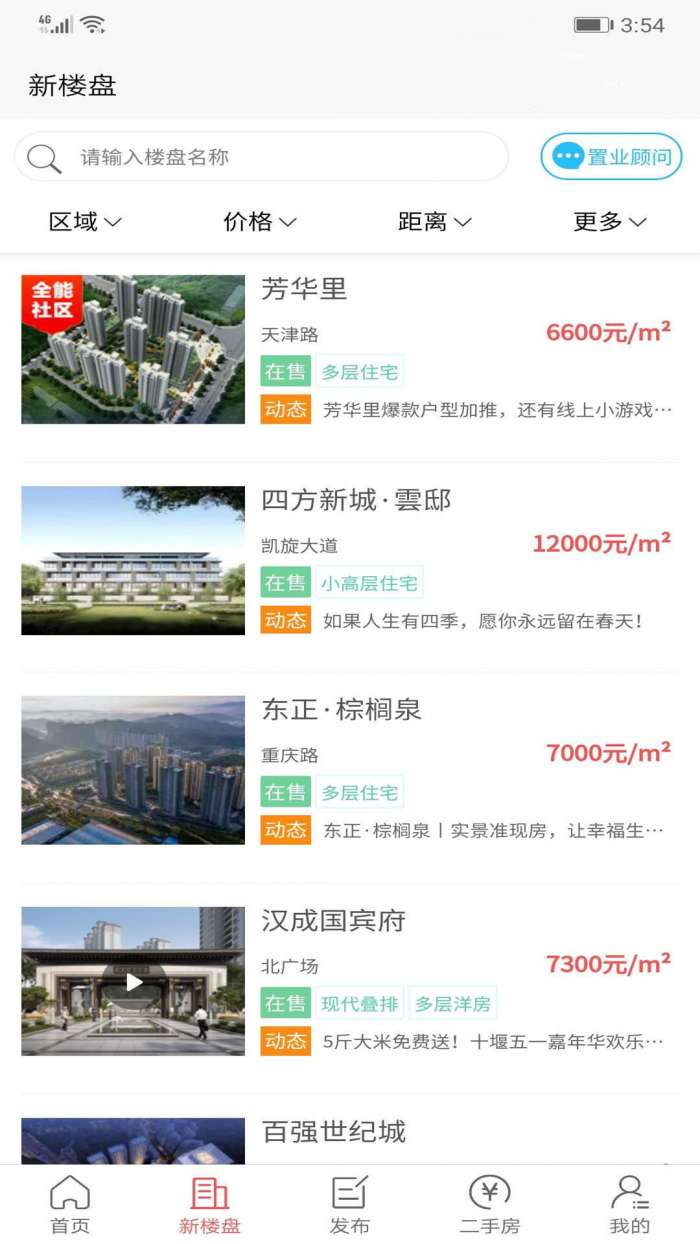Switch to the 我的 tab
Screen dimensions: 700x1244
630,1205
